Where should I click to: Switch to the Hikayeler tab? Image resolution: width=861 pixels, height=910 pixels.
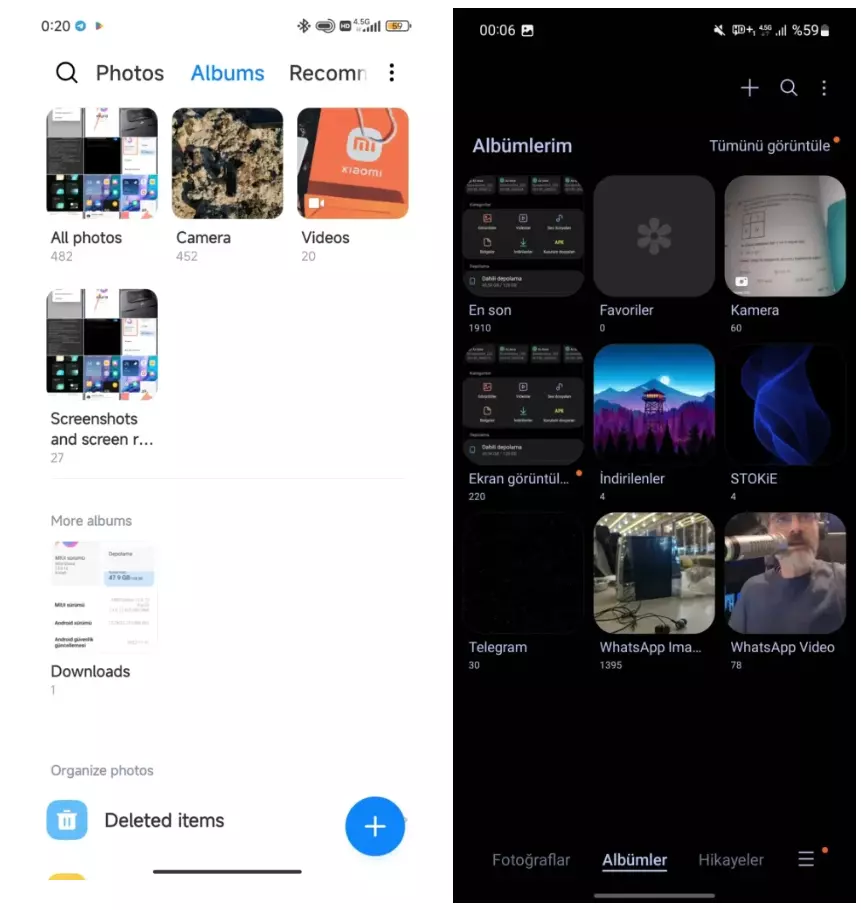tap(730, 860)
